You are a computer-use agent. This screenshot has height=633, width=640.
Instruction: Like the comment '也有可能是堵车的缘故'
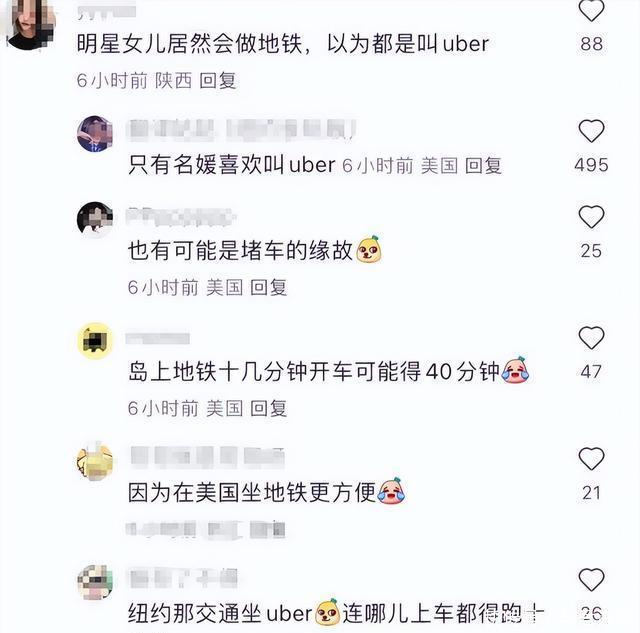point(591,217)
